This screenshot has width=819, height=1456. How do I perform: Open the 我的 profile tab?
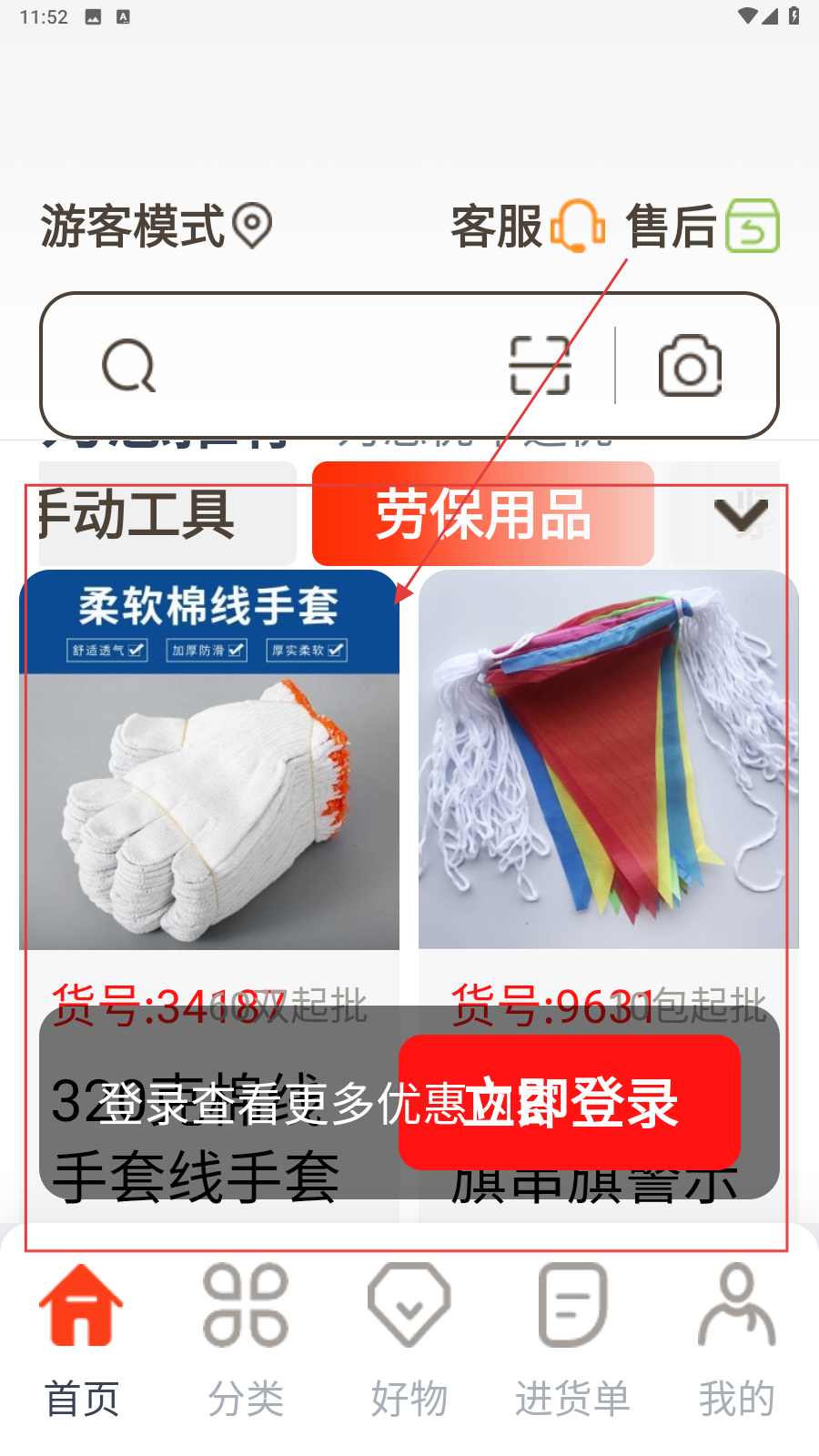736,1340
